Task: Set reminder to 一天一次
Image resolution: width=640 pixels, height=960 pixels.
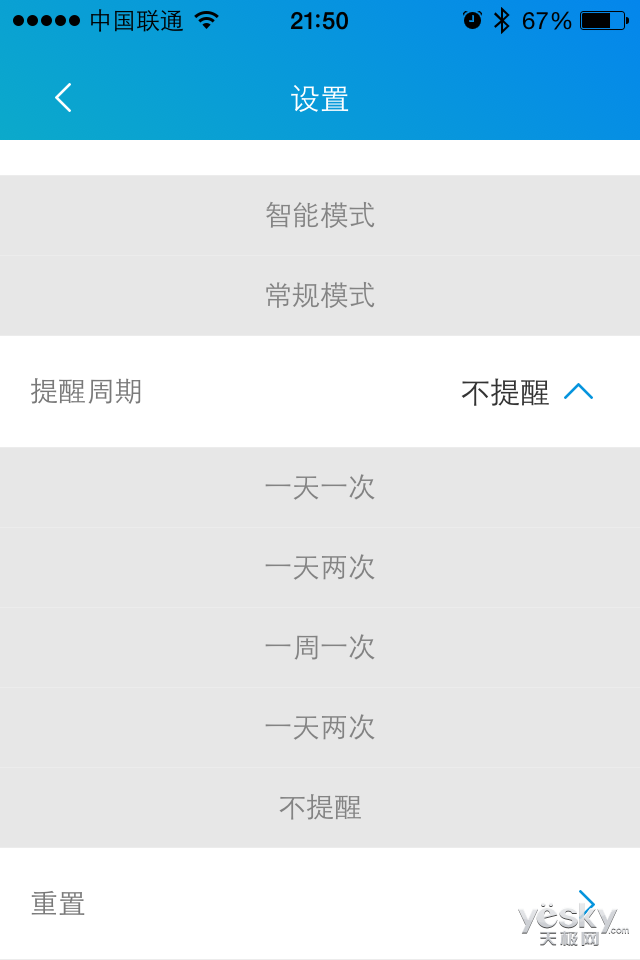Action: pos(320,488)
